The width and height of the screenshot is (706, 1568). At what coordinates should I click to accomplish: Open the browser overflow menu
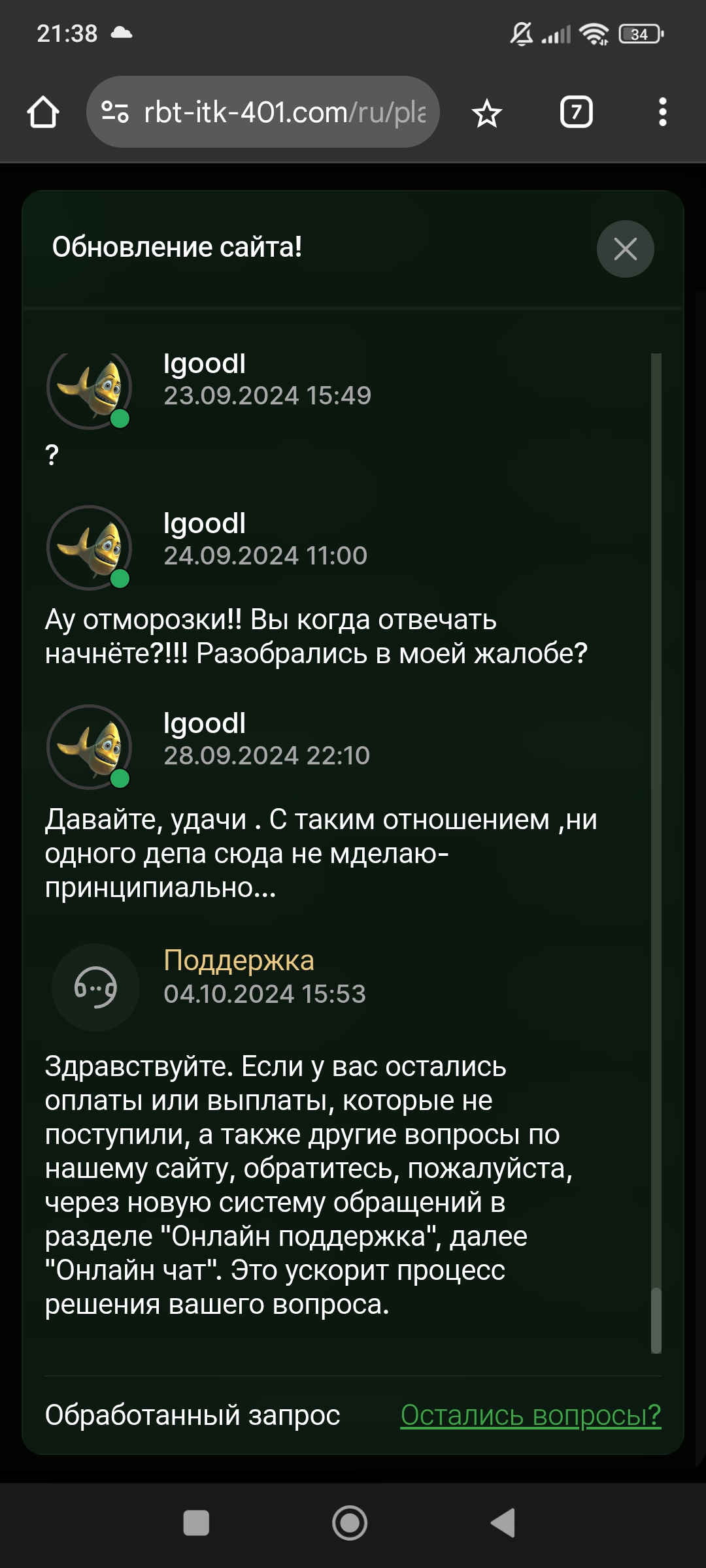(662, 112)
